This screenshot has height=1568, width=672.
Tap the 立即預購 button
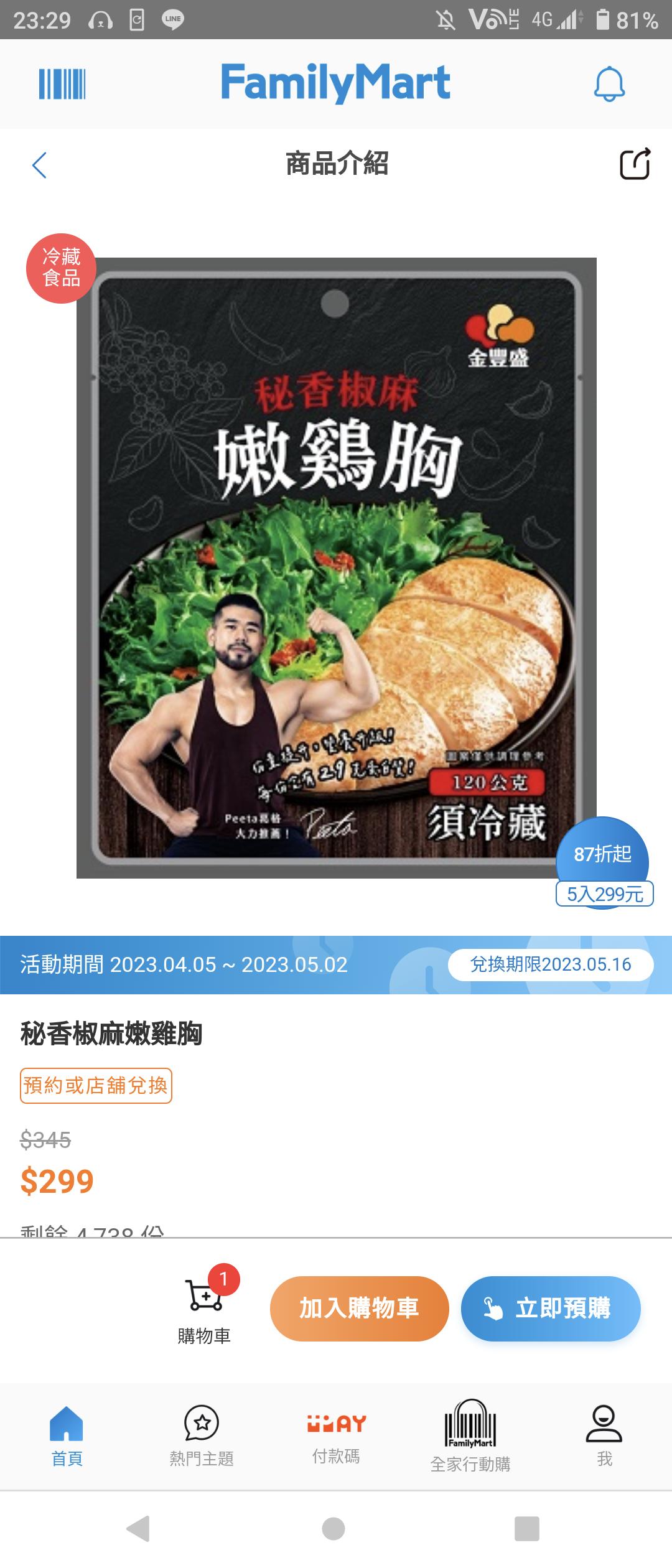(x=551, y=1308)
